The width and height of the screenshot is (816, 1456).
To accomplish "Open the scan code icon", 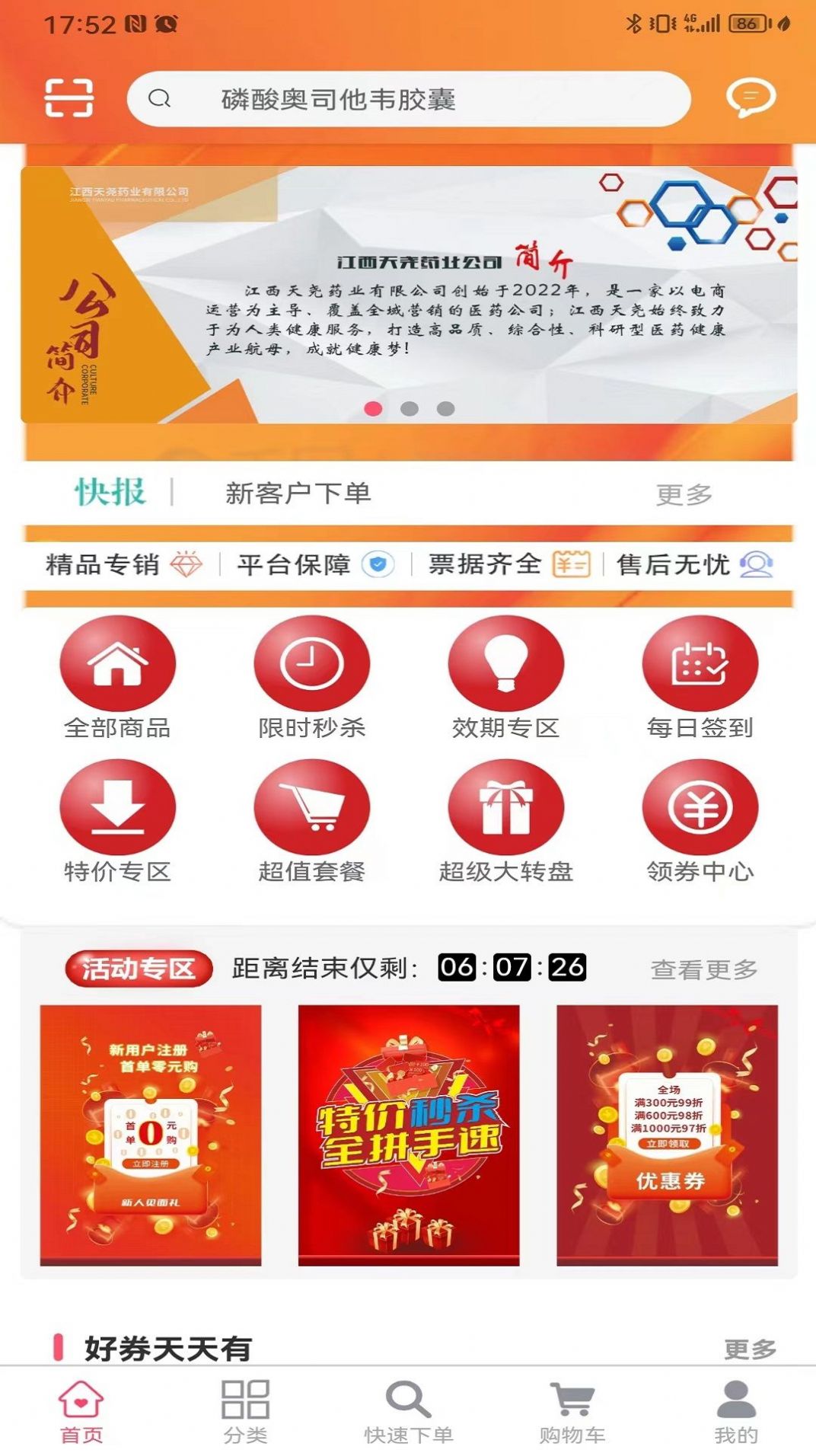I will pyautogui.click(x=69, y=98).
